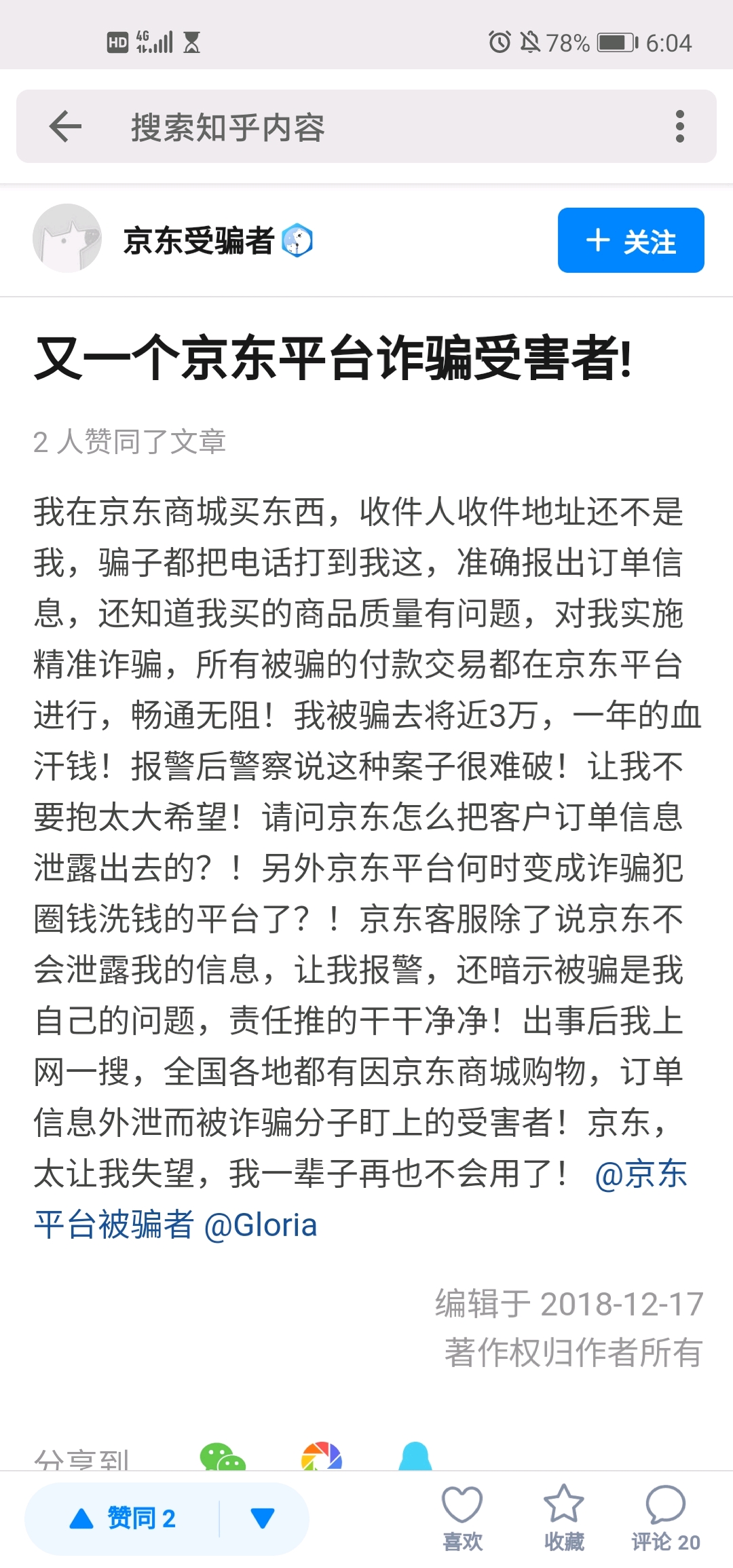This screenshot has width=733, height=1568.
Task: Open the three-dot overflow menu
Action: pyautogui.click(x=679, y=127)
